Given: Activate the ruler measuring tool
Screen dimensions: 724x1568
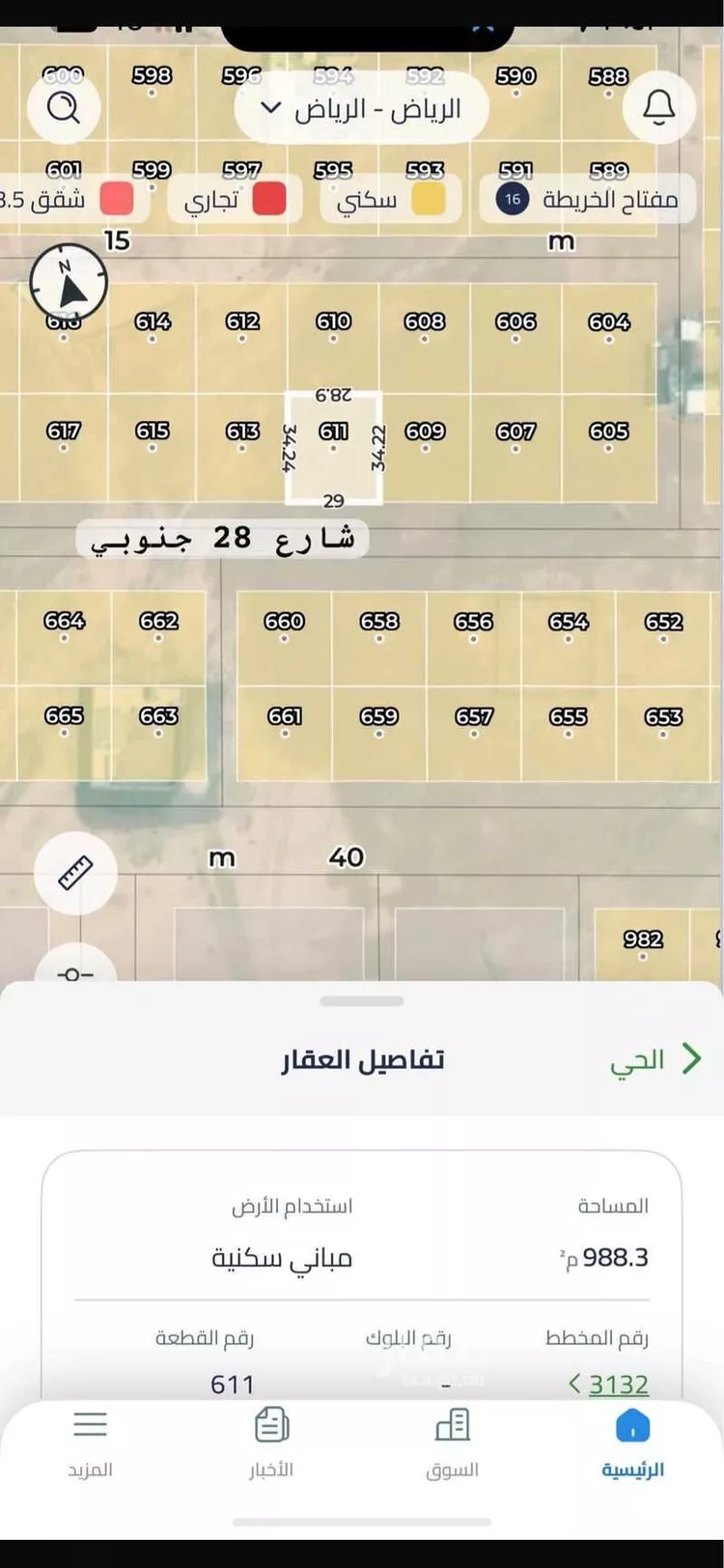Looking at the screenshot, I should 75,873.
